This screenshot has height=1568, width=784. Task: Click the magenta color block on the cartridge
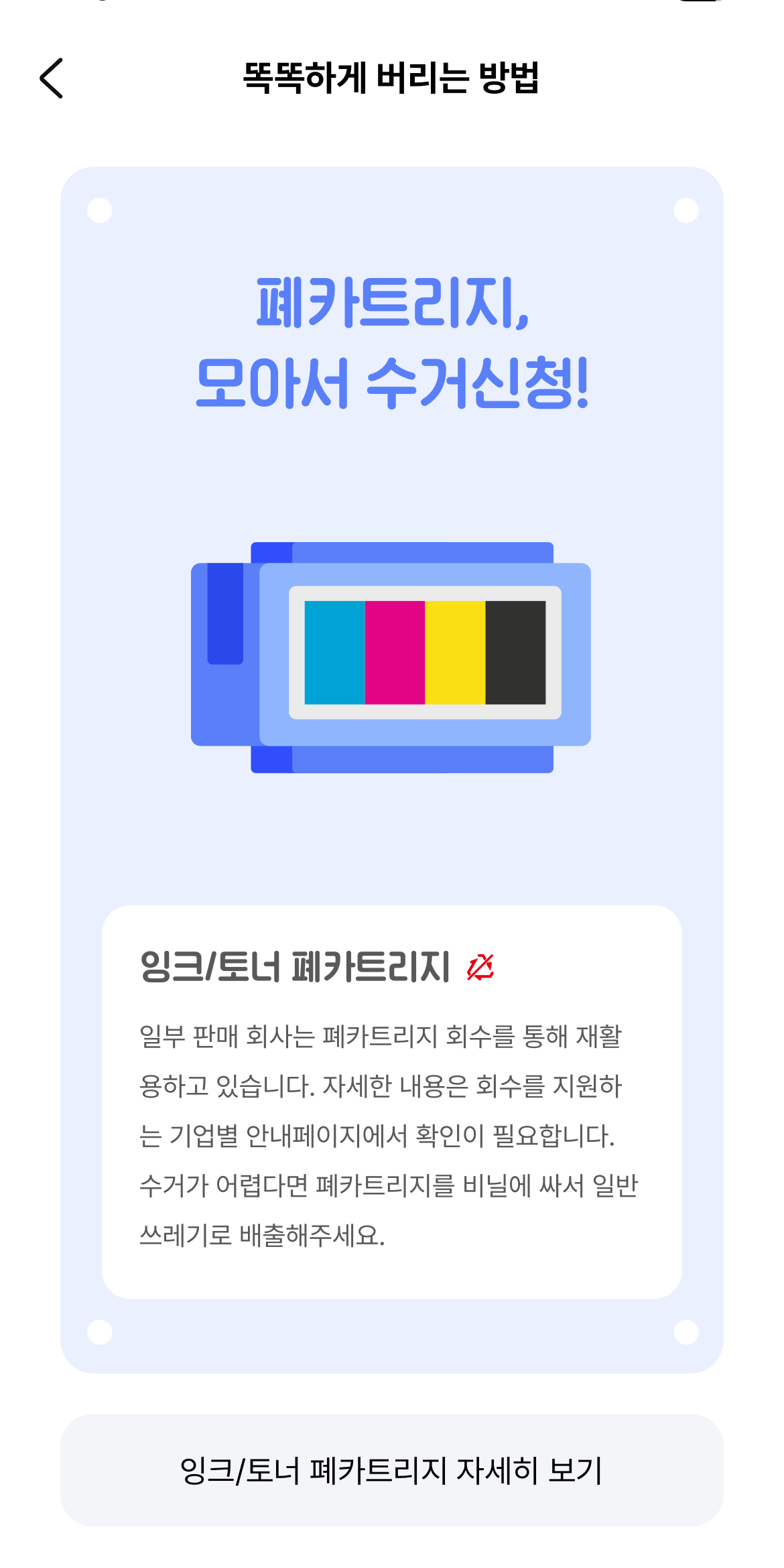(394, 653)
